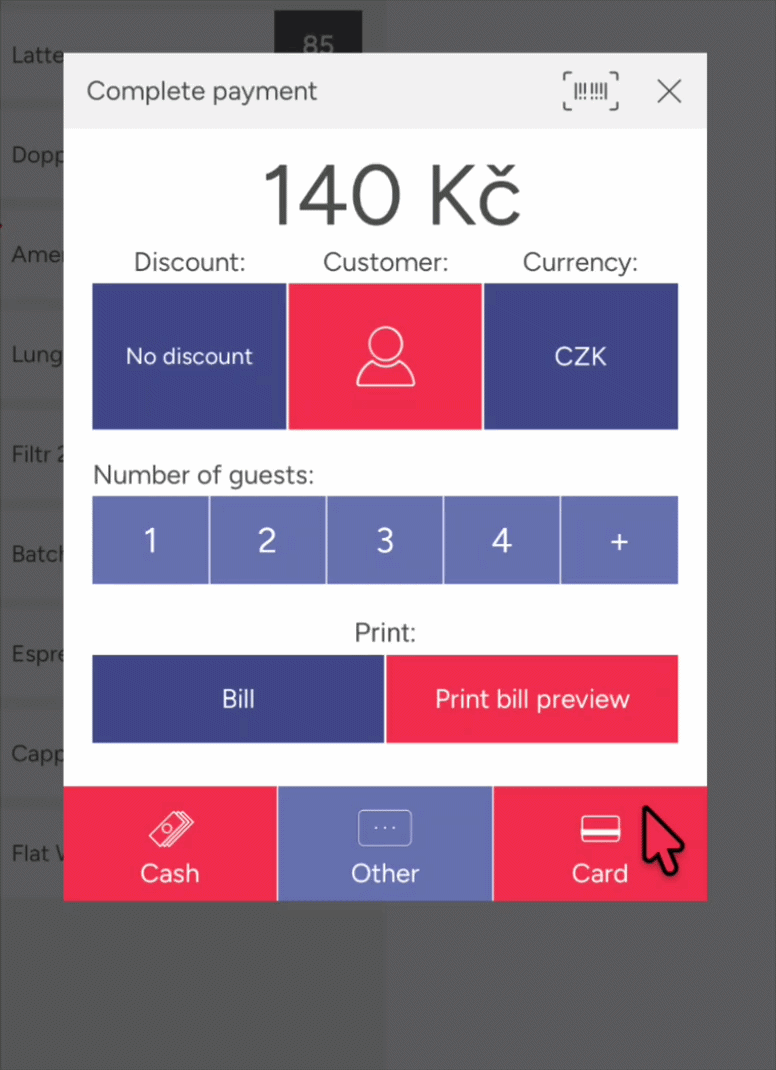Print bill preview
The width and height of the screenshot is (776, 1070).
[x=532, y=699]
